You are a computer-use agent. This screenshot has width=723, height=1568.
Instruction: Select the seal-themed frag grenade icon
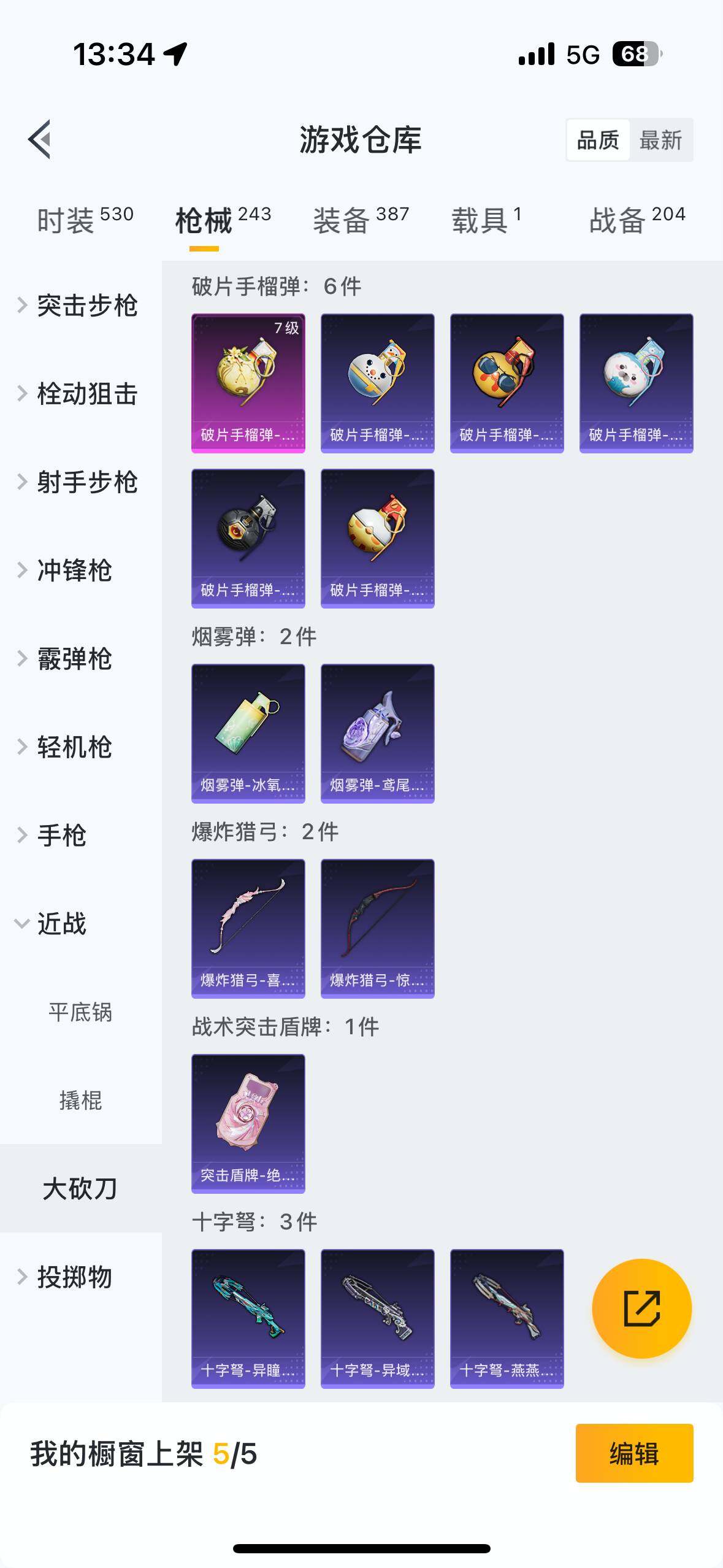[x=636, y=383]
